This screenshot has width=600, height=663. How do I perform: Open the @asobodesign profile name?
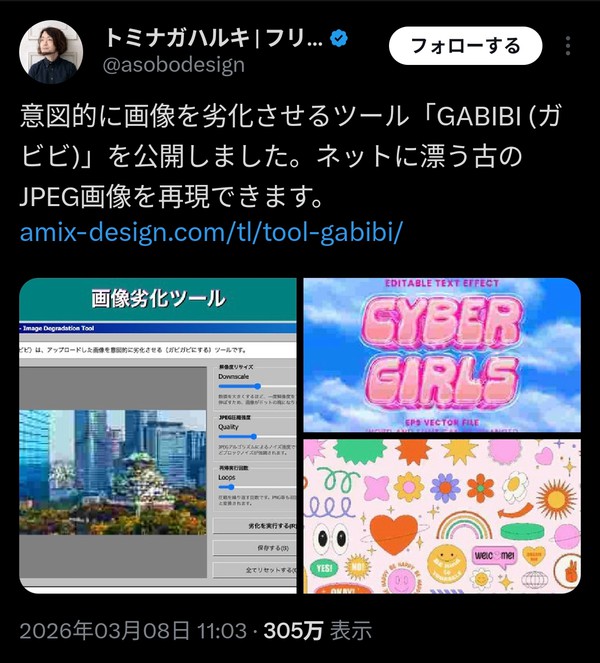coord(174,66)
